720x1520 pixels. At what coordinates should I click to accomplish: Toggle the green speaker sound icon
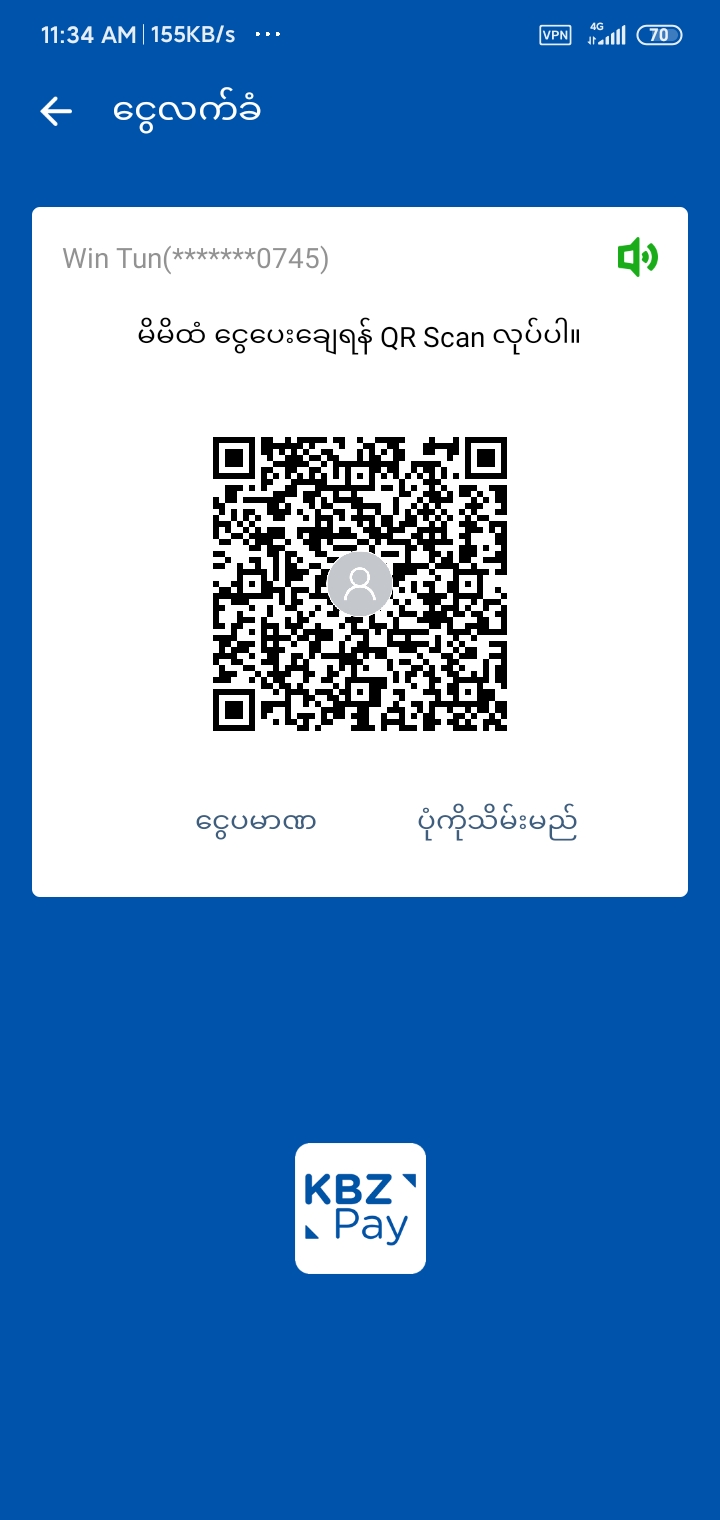[x=637, y=258]
